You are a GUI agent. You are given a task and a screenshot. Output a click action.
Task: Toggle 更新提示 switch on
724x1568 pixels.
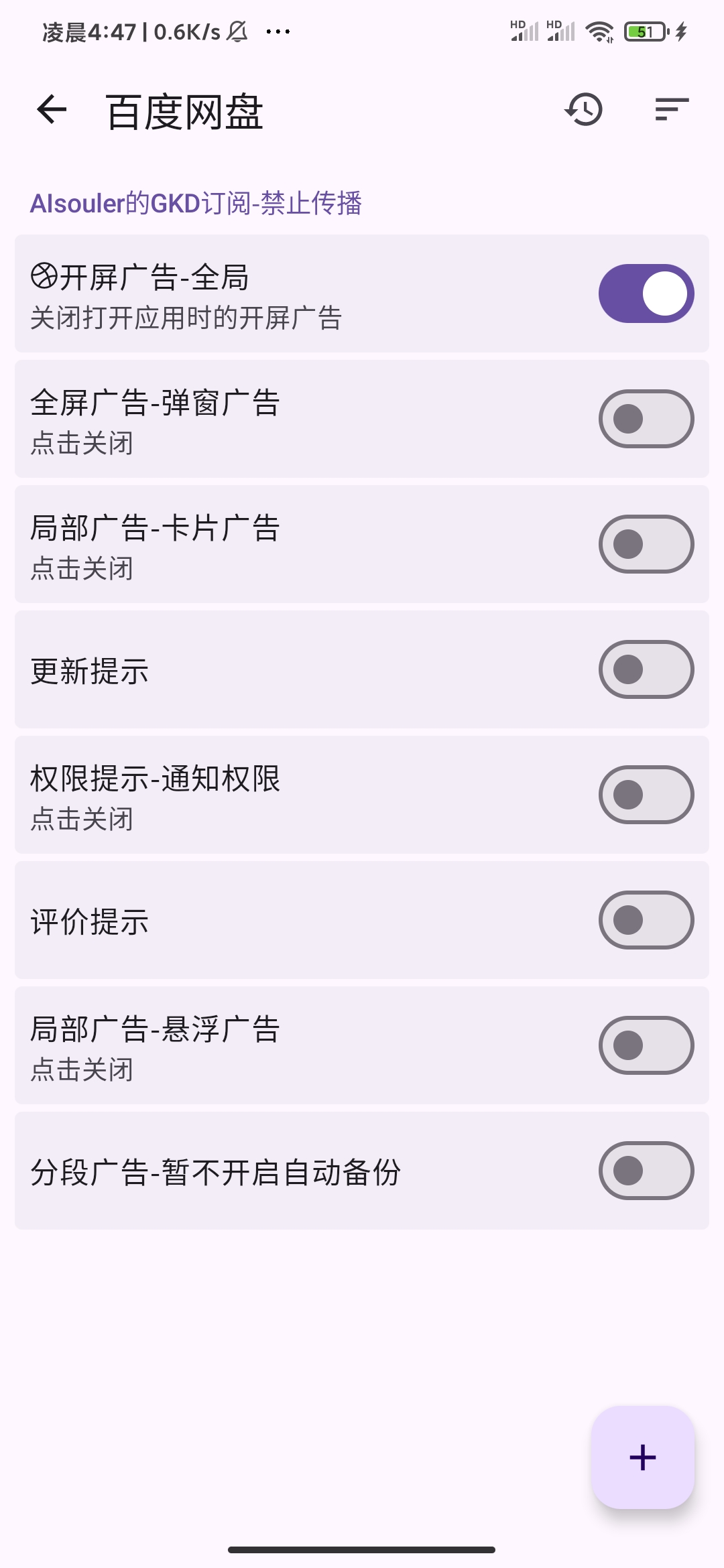pyautogui.click(x=646, y=669)
